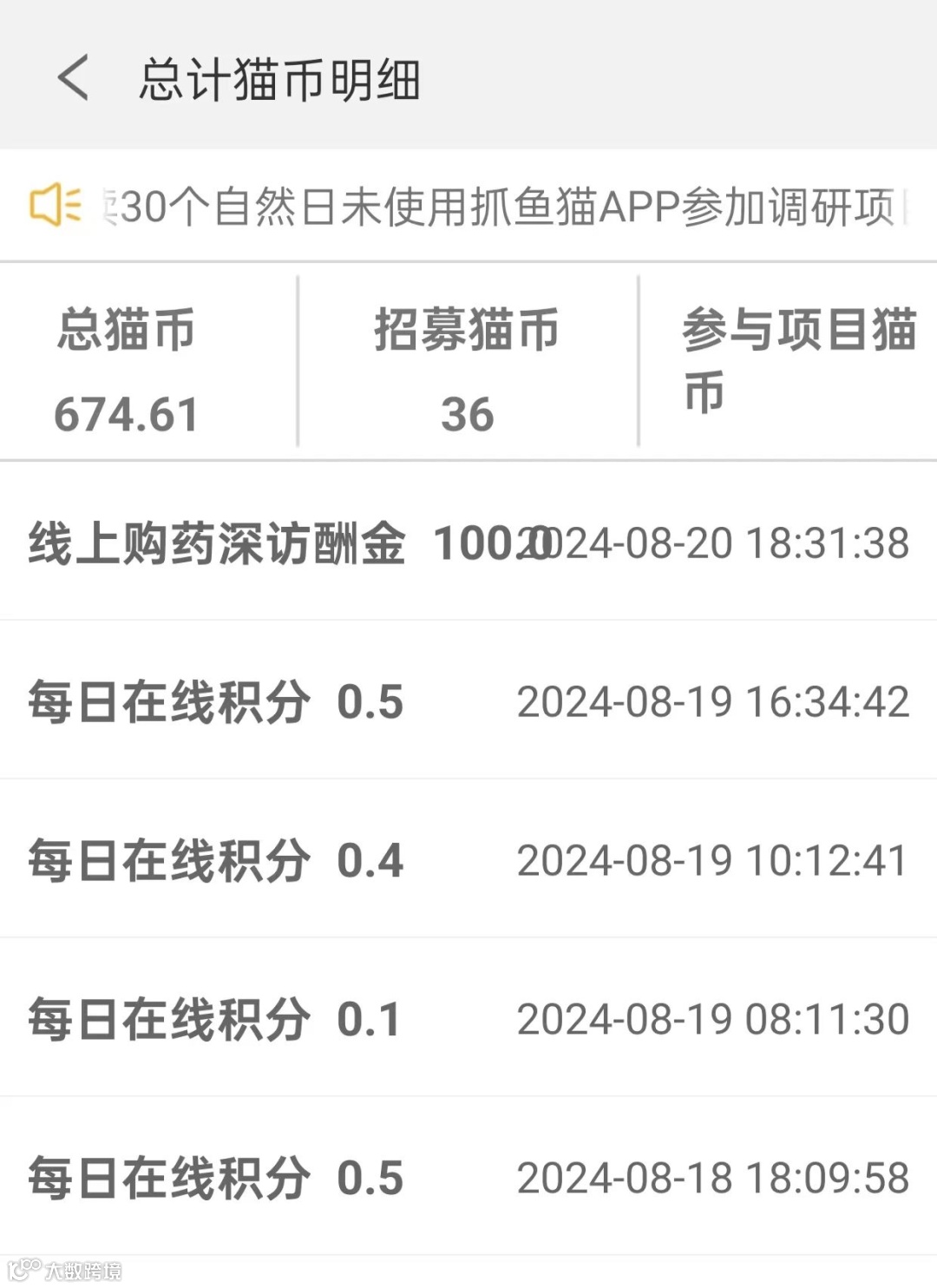Go back from the 总计猫币明细 page
Viewport: 937px width, 1288px height.
pyautogui.click(x=74, y=78)
